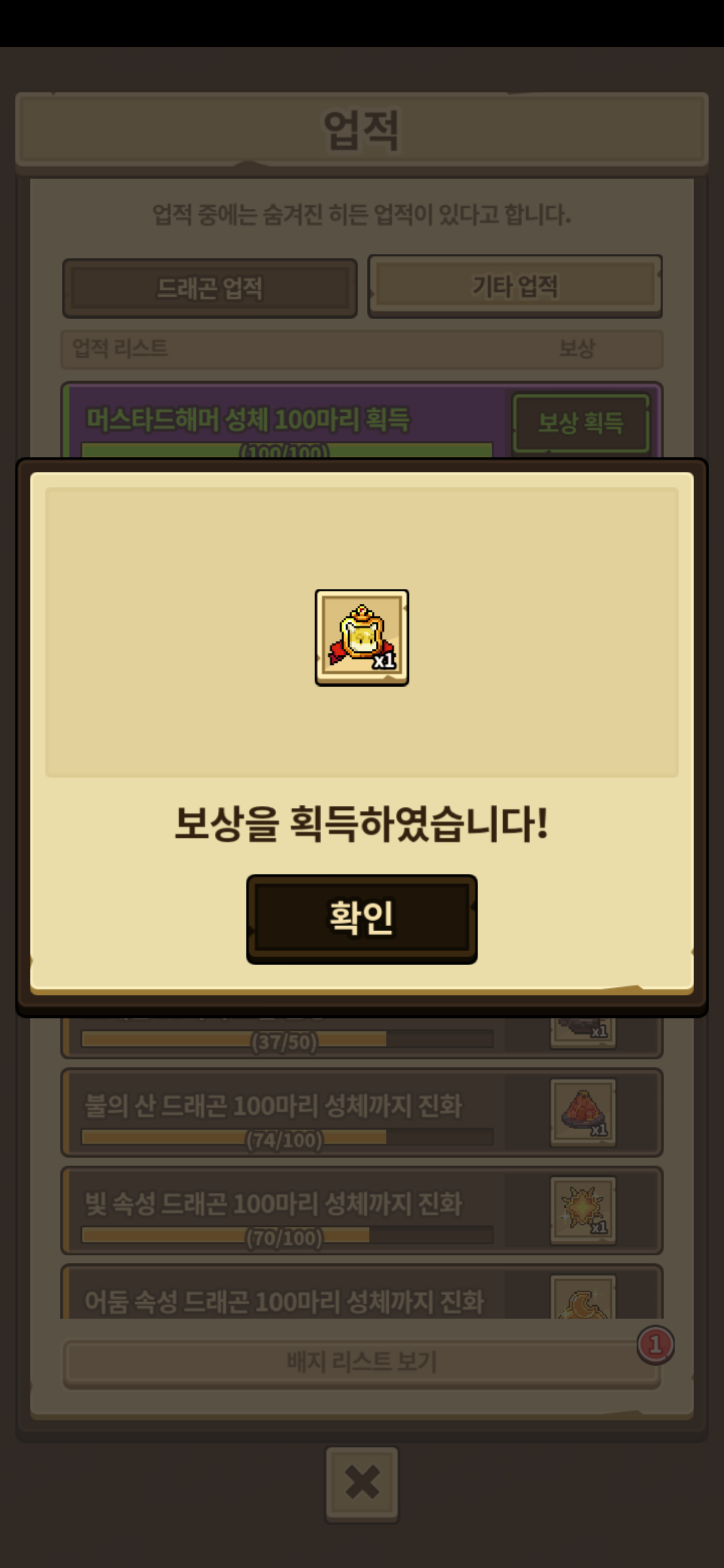This screenshot has width=724, height=1568.
Task: Switch to the 기타 업적 tab
Action: (514, 286)
